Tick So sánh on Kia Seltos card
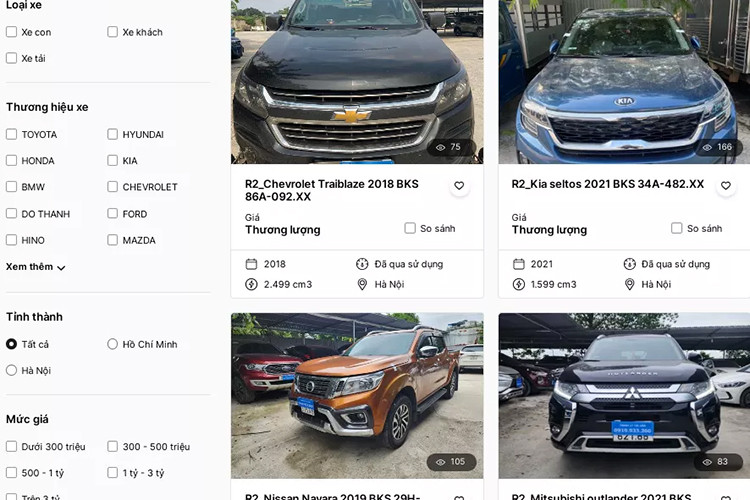This screenshot has width=750, height=500. [677, 228]
